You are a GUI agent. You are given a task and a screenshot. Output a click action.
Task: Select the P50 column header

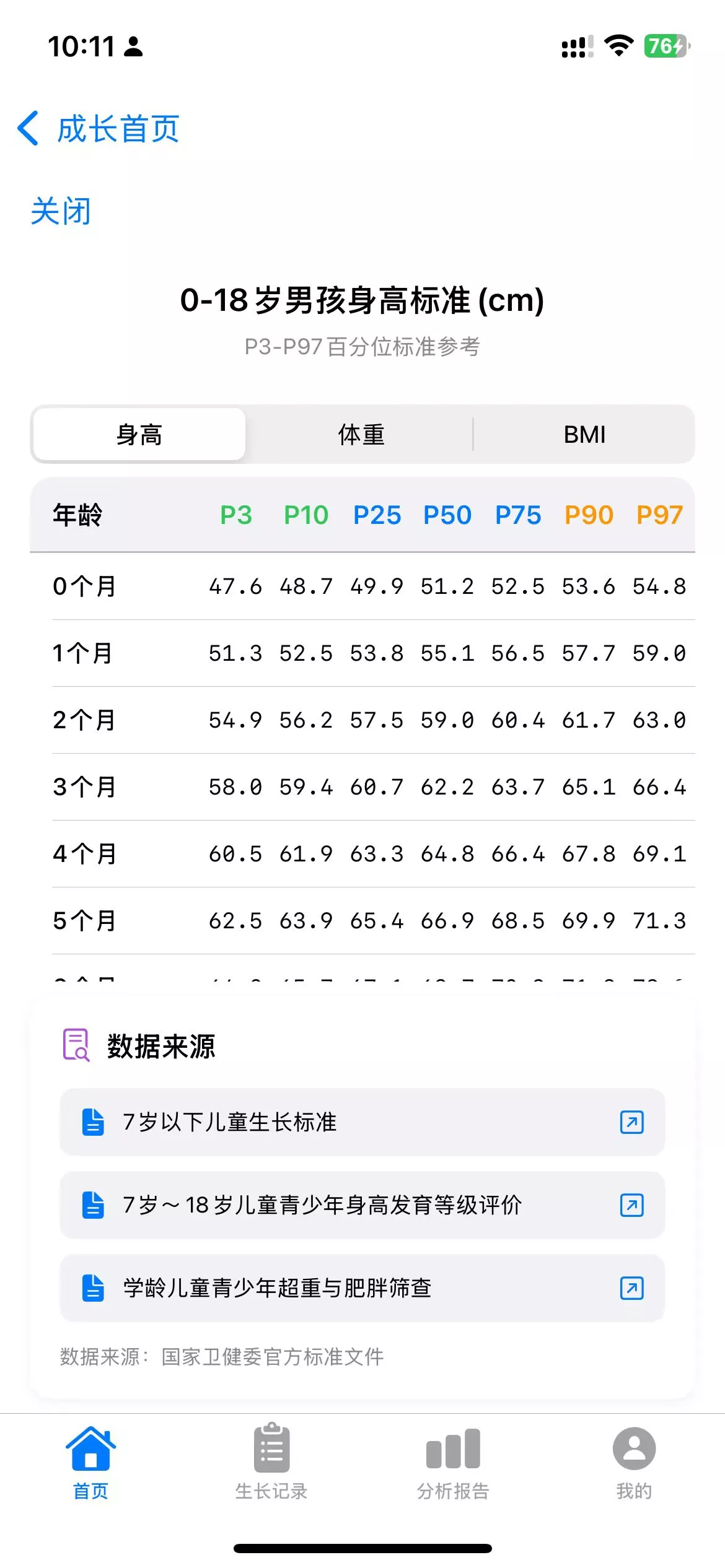(449, 515)
